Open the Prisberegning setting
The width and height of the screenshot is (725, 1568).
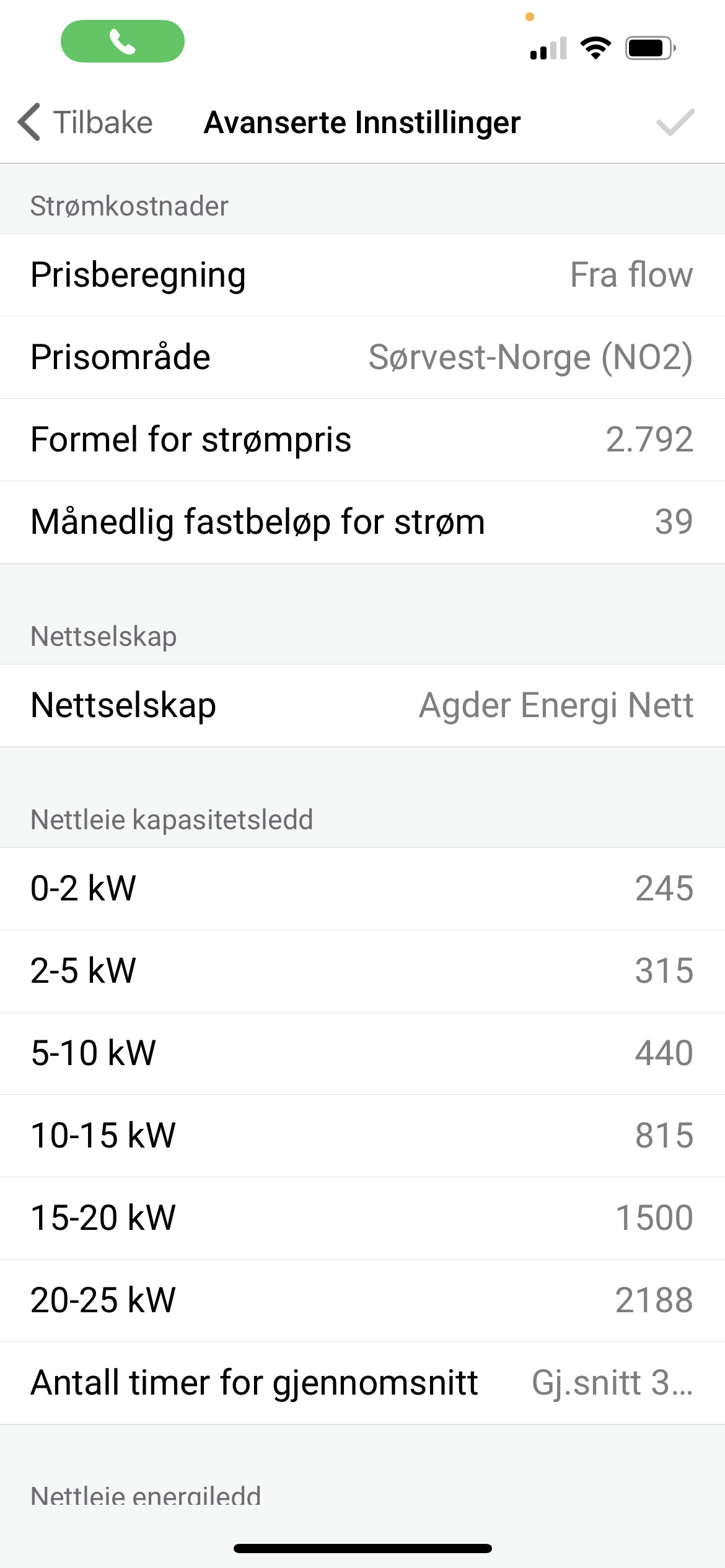click(362, 275)
